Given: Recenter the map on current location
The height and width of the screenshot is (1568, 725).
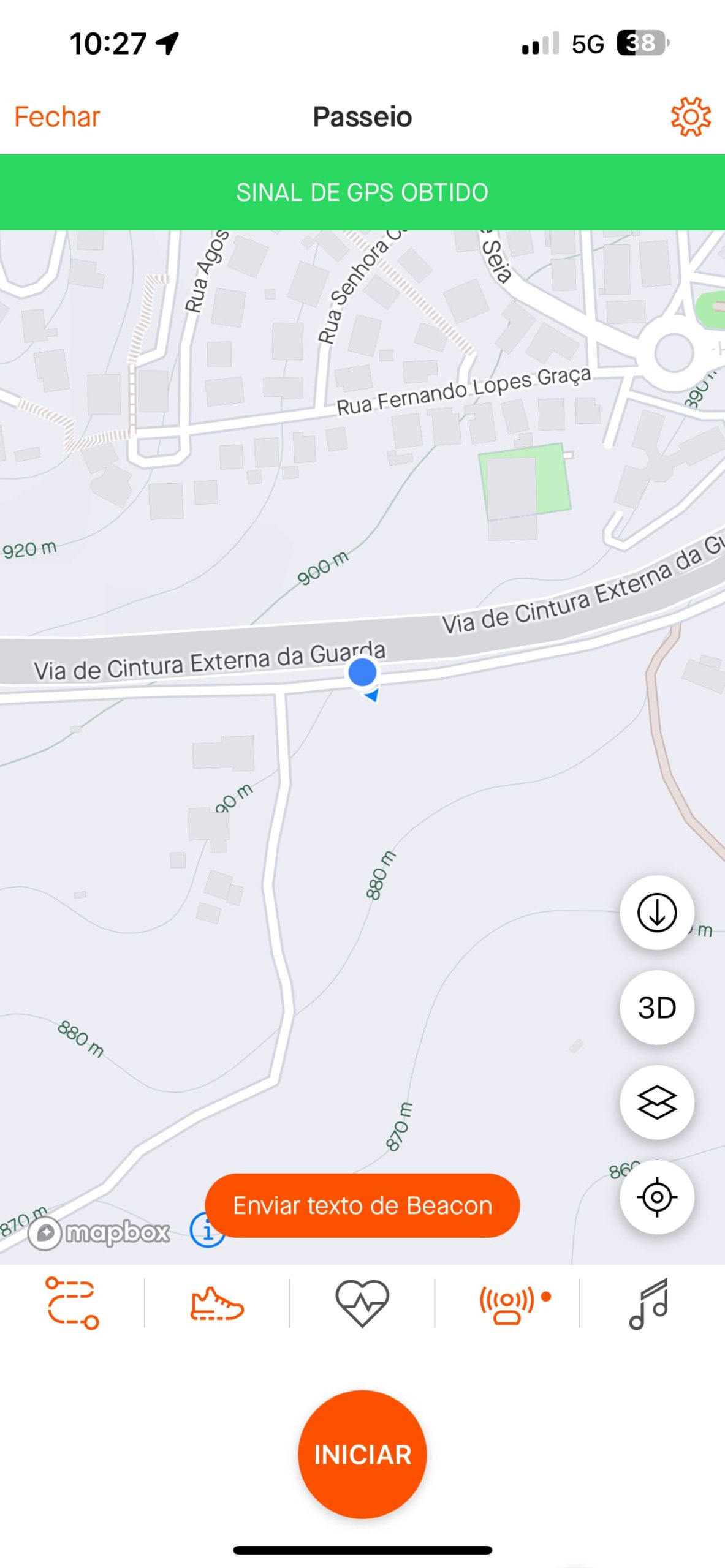Looking at the screenshot, I should click(657, 1197).
